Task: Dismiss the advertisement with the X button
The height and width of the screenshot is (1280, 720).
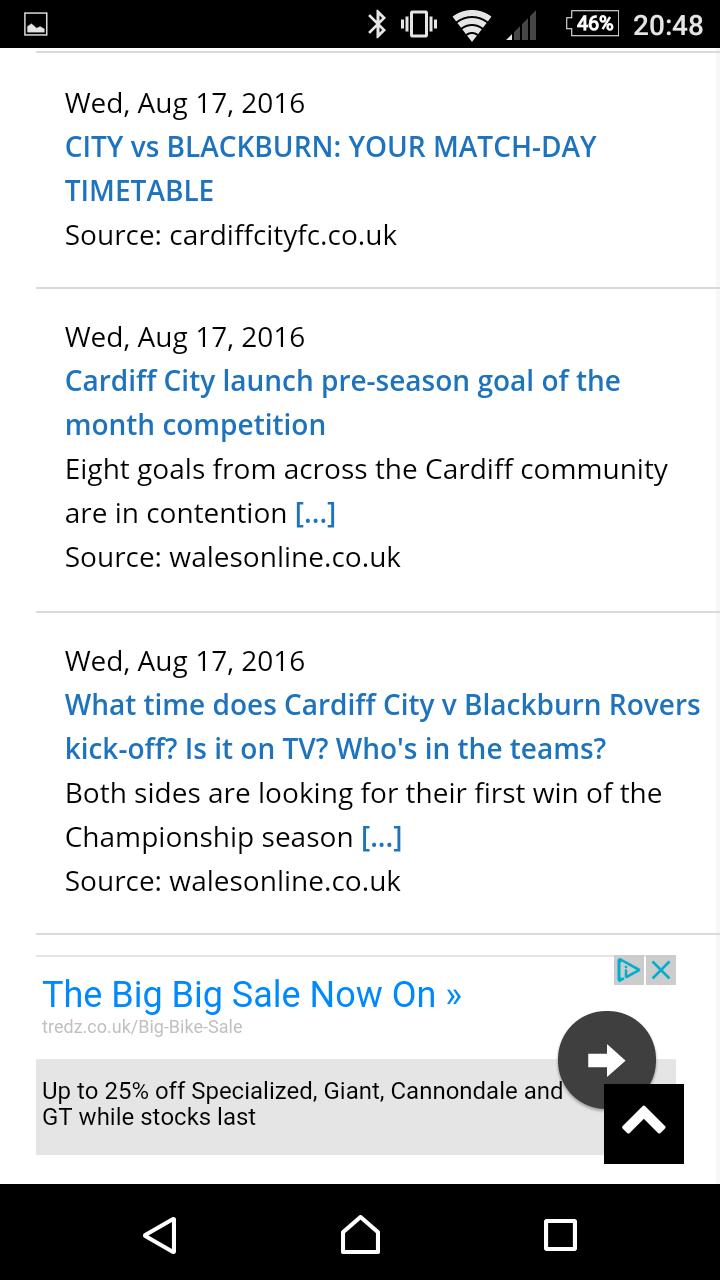Action: tap(660, 969)
